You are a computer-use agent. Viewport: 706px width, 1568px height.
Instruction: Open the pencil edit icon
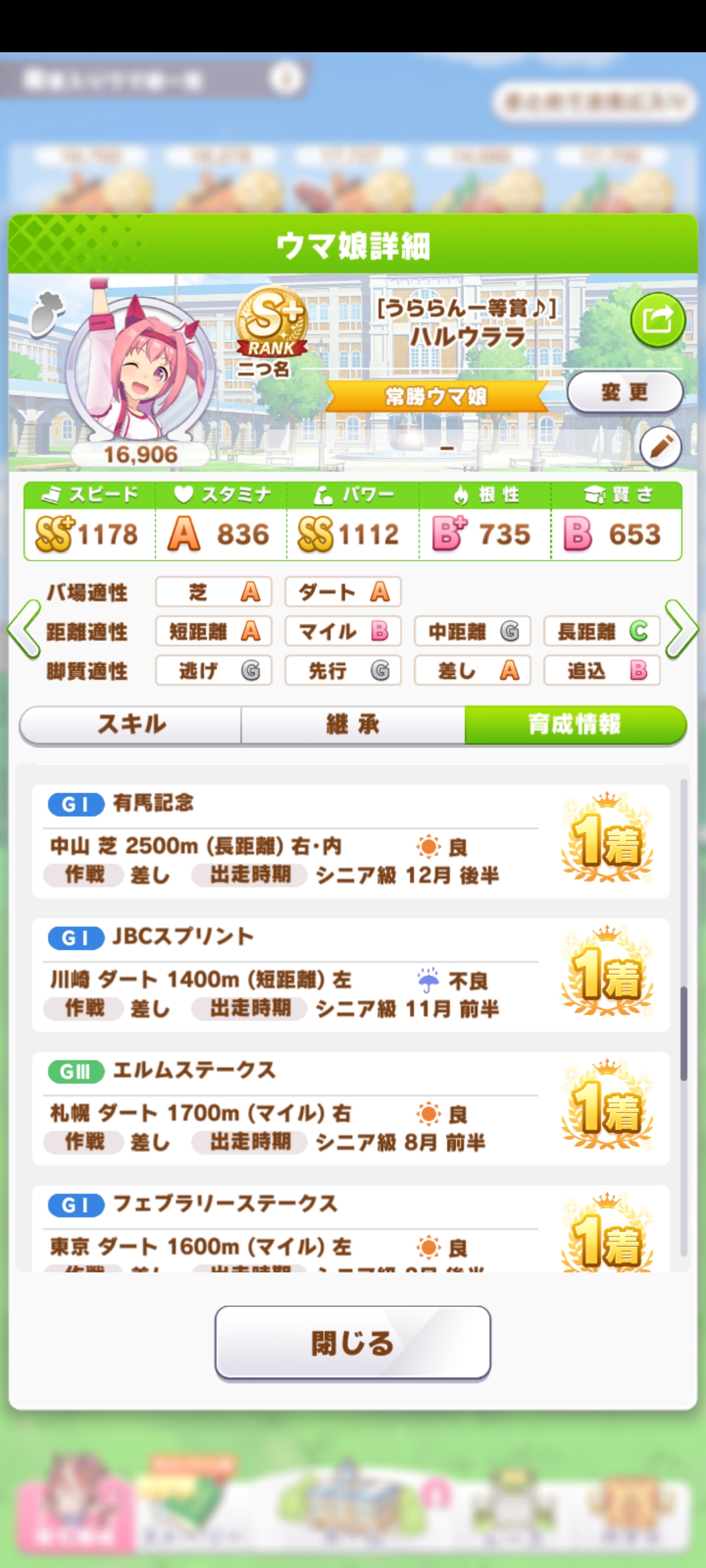point(661,448)
